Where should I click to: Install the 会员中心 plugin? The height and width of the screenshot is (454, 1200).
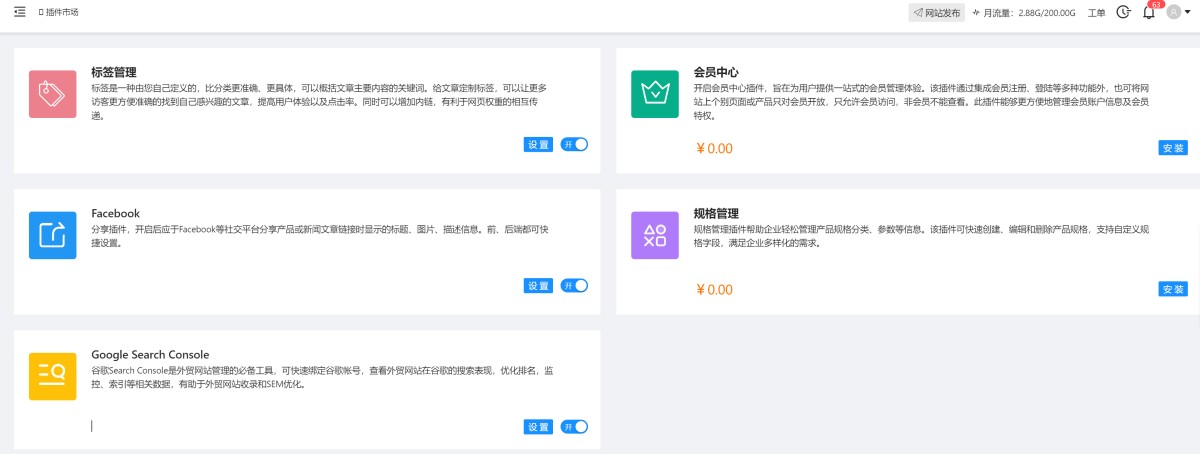[1173, 148]
